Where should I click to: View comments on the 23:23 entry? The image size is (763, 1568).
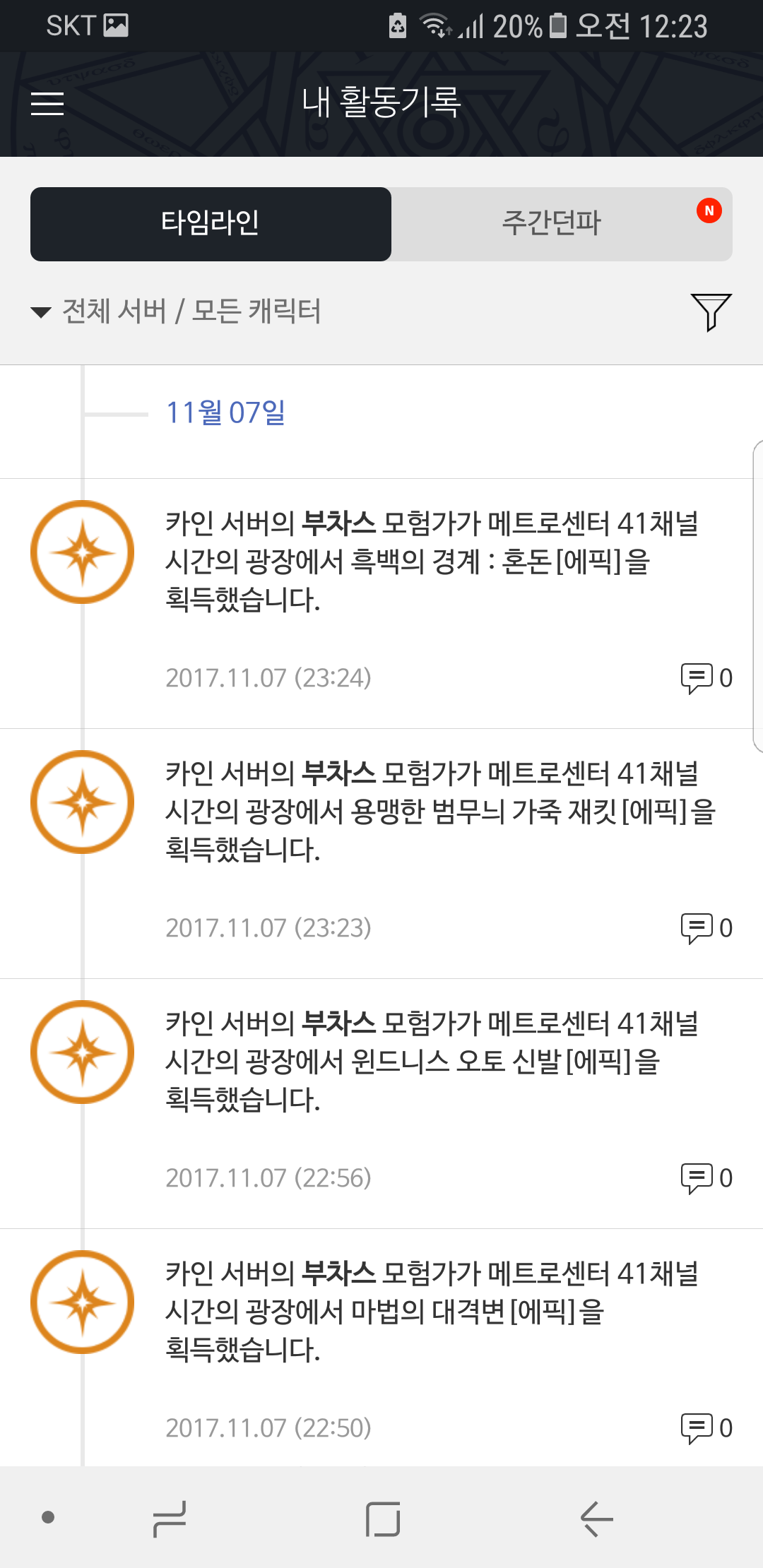click(706, 928)
